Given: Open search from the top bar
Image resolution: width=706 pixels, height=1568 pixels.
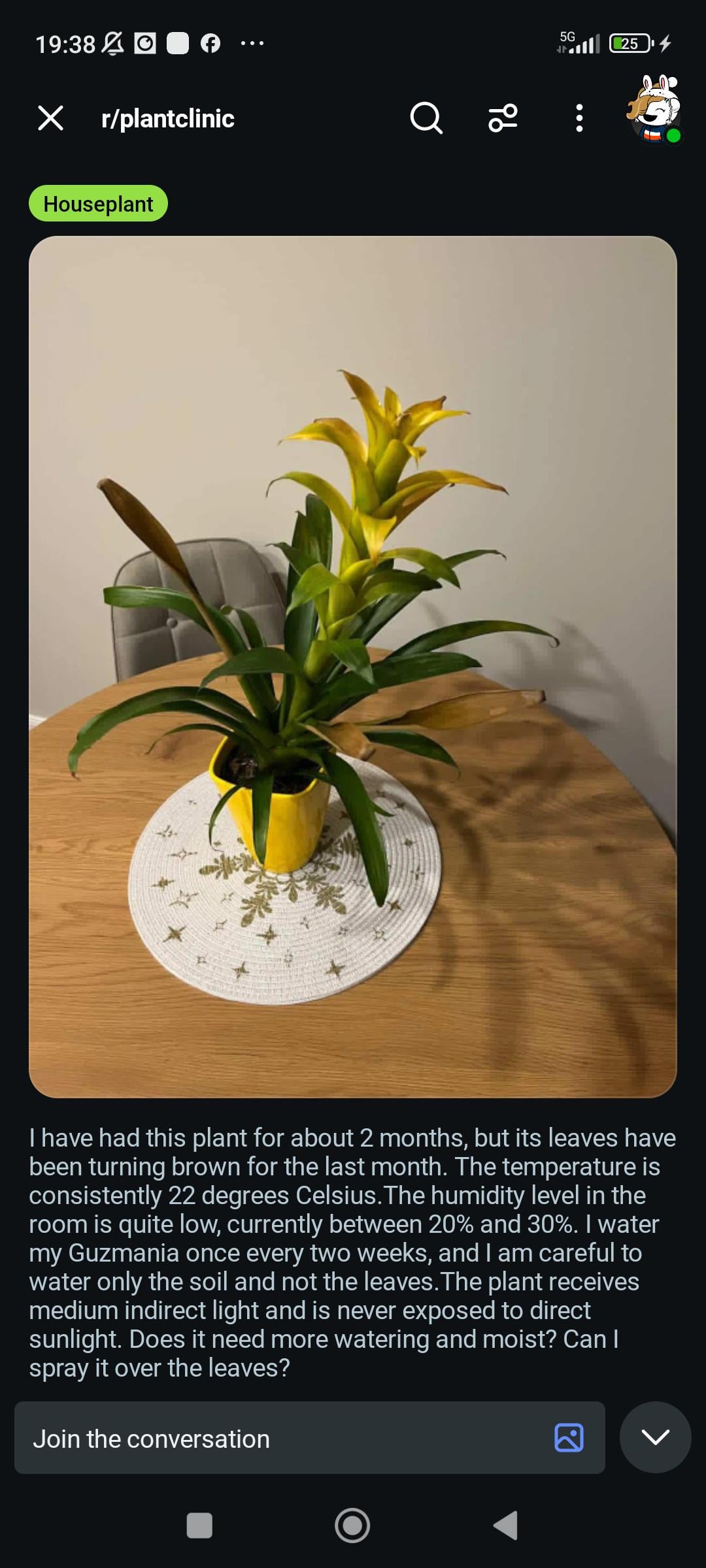Looking at the screenshot, I should tap(426, 118).
